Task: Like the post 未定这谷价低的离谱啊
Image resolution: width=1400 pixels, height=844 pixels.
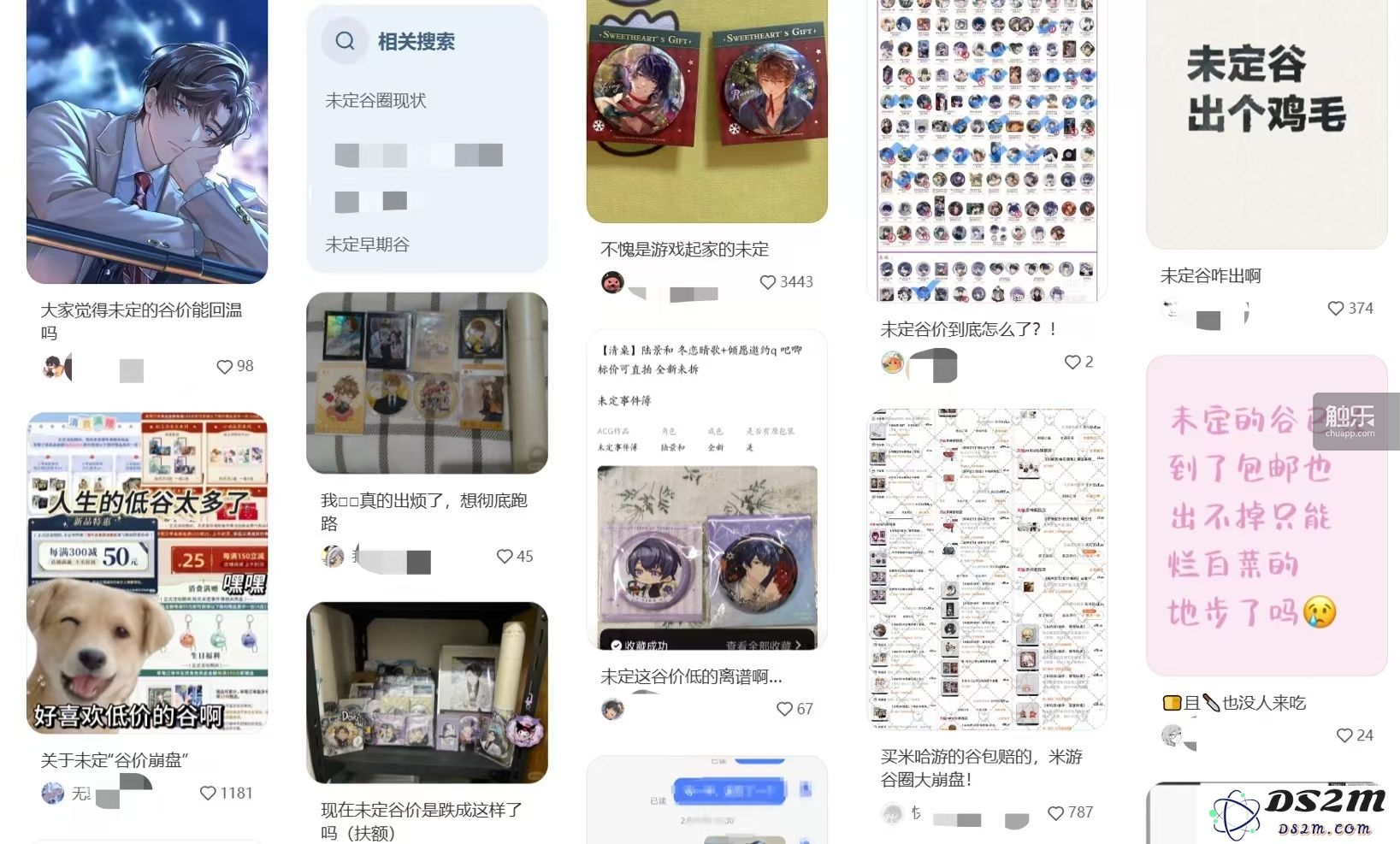Action: pyautogui.click(x=785, y=709)
